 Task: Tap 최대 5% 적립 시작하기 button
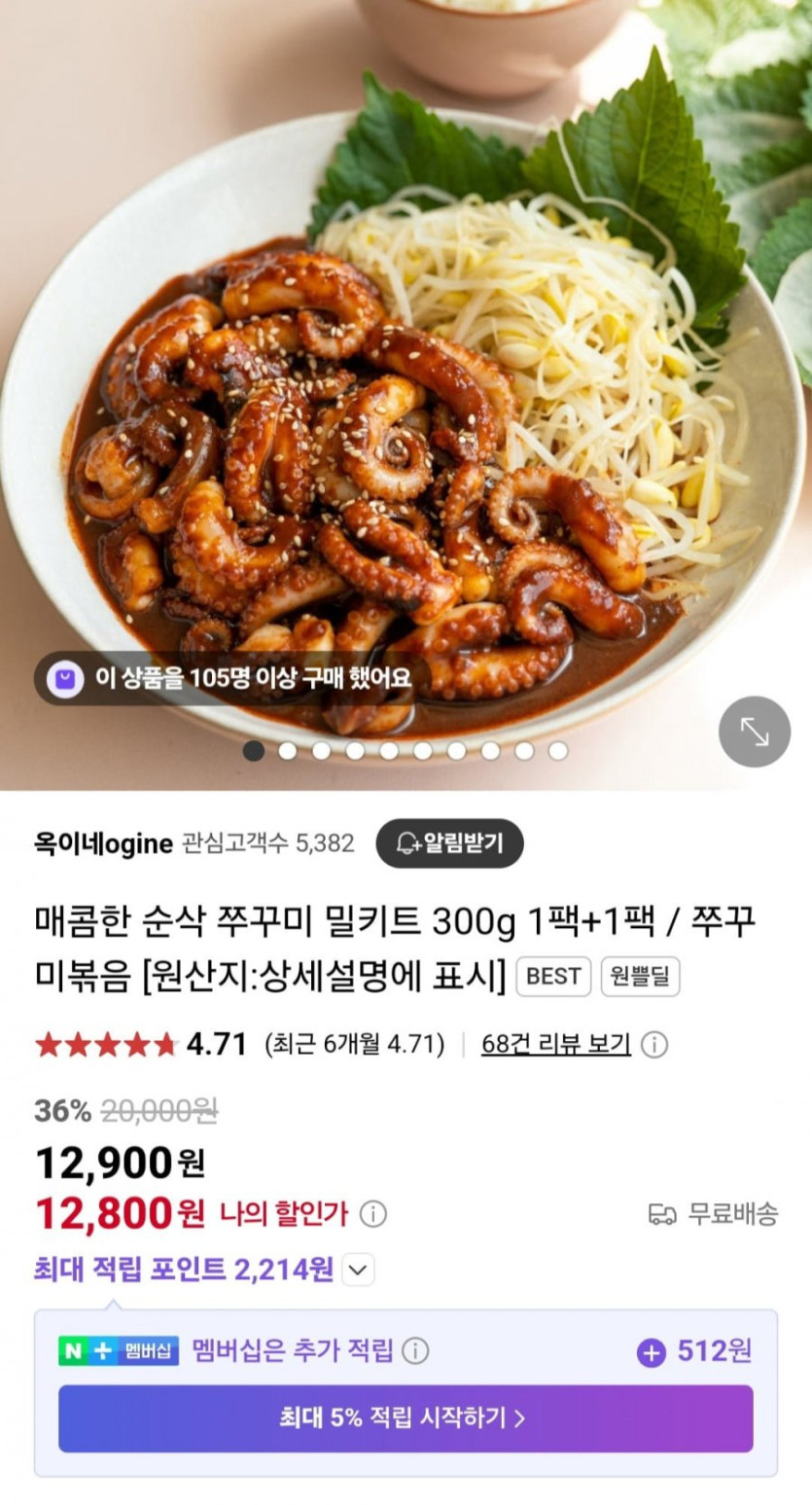coord(406,1418)
